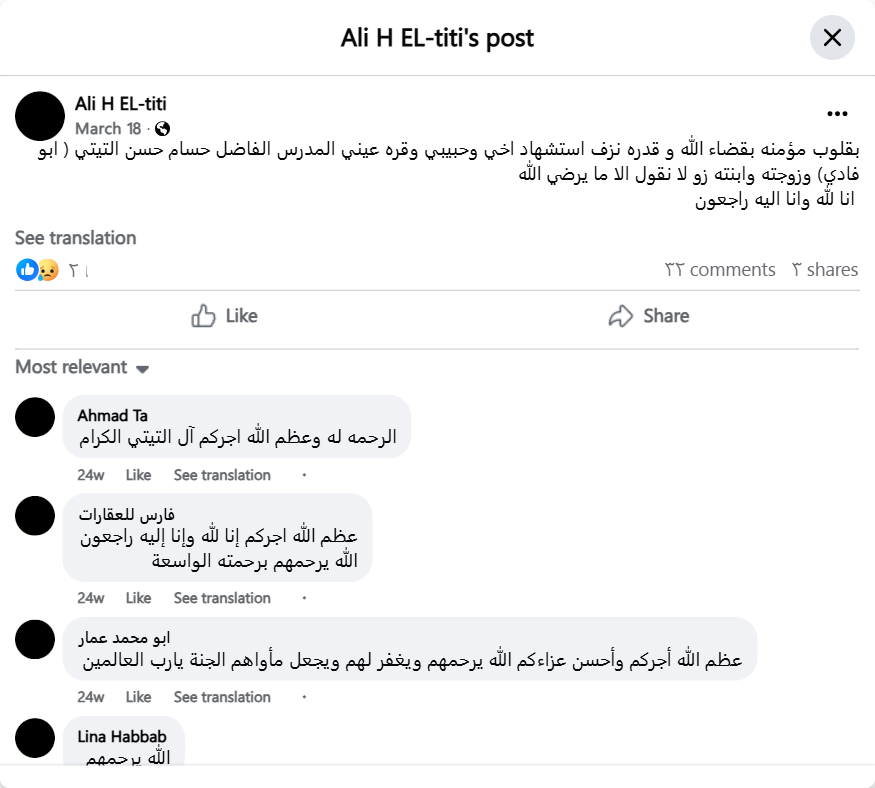Like فارس للعقارات's comment
The height and width of the screenshot is (788, 875).
[x=138, y=598]
